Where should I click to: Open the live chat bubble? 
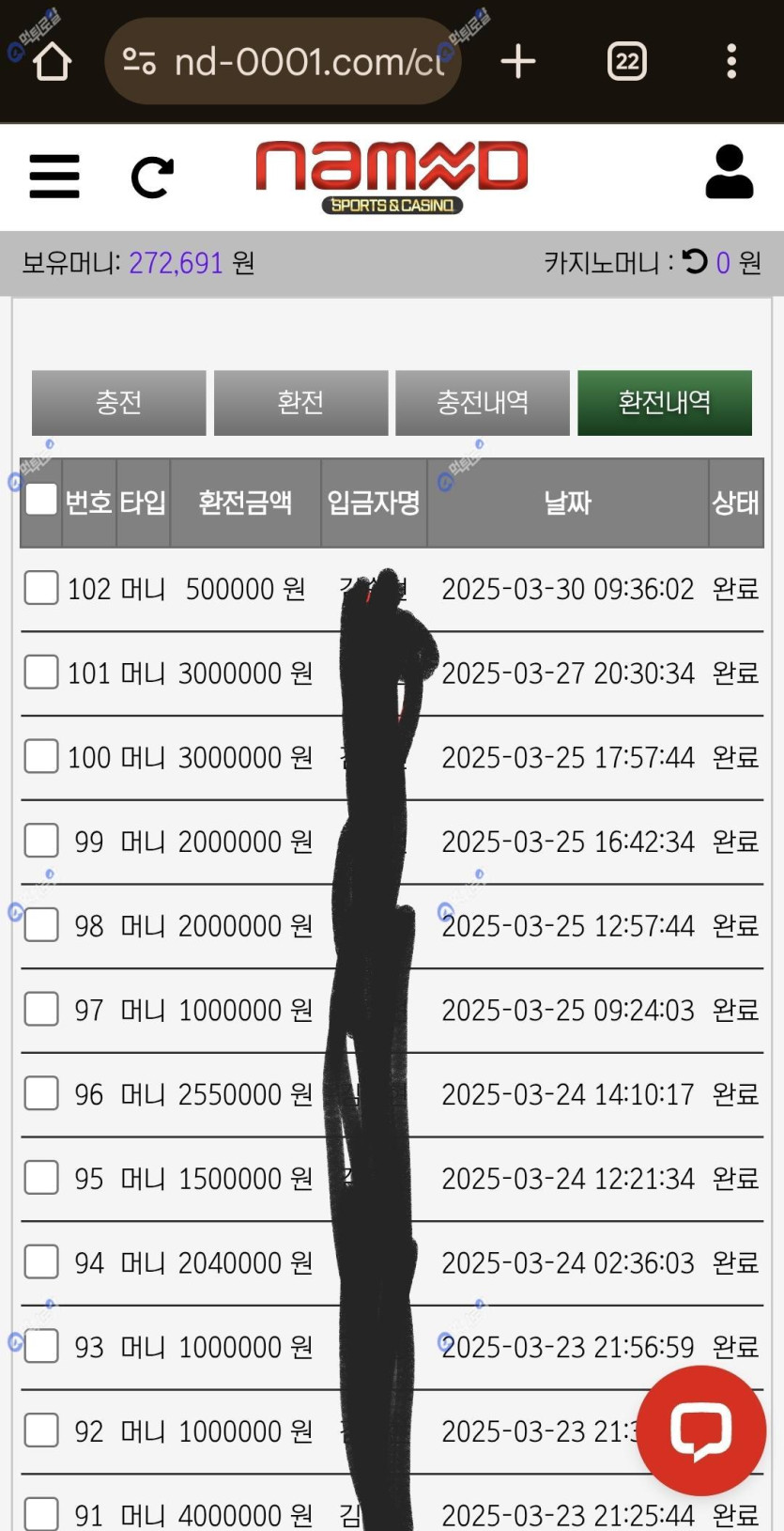tap(700, 1430)
